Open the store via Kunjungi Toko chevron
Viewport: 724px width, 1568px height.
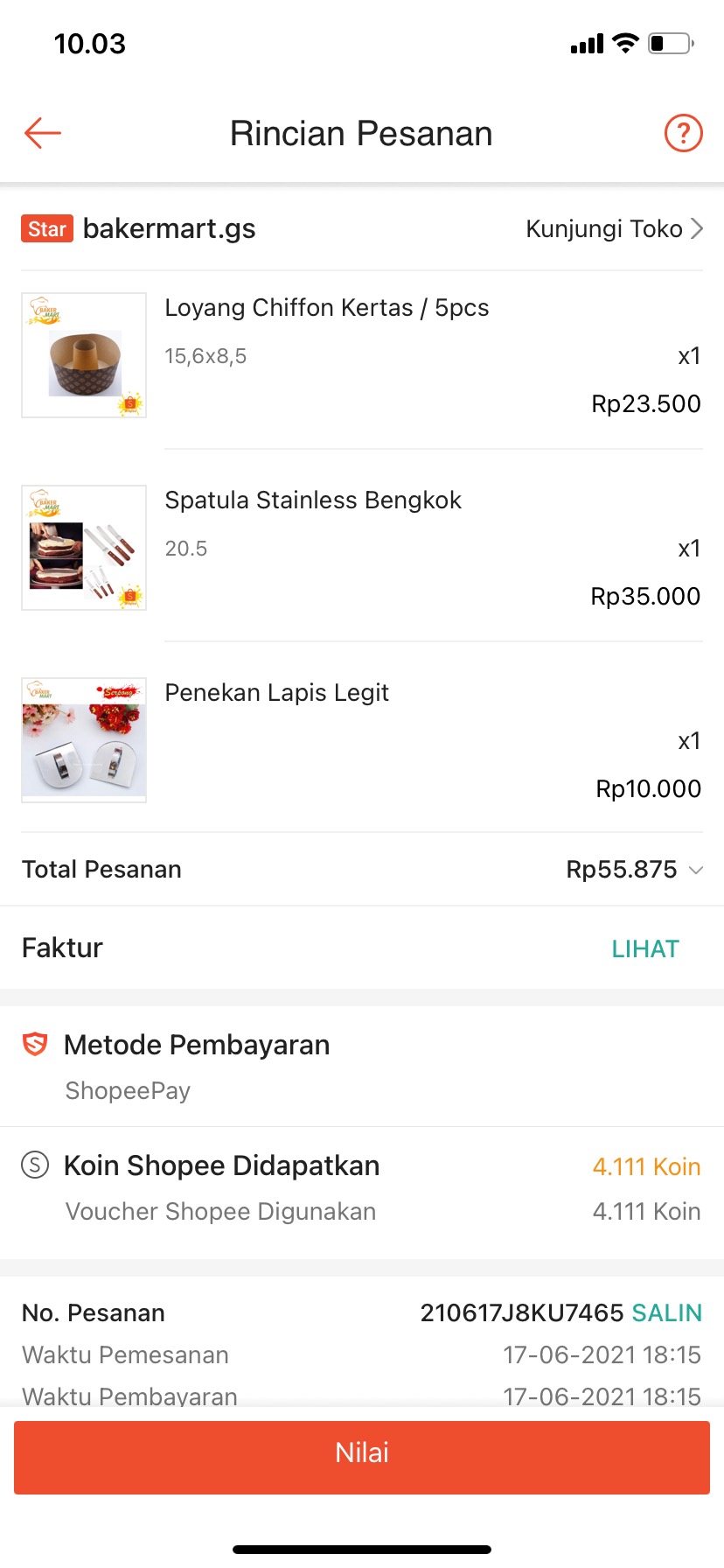tap(697, 228)
